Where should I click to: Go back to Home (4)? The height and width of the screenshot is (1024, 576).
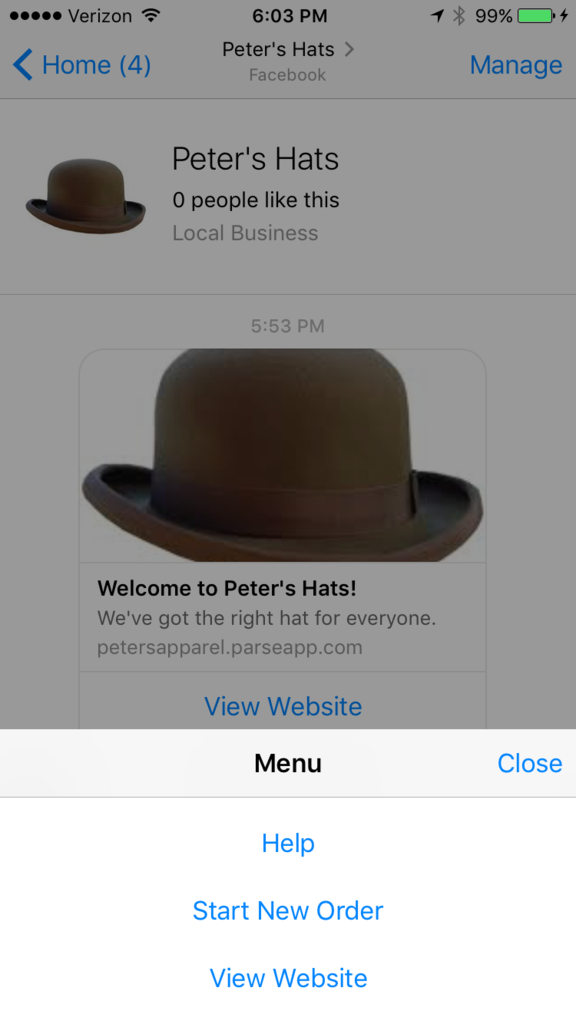pos(82,65)
